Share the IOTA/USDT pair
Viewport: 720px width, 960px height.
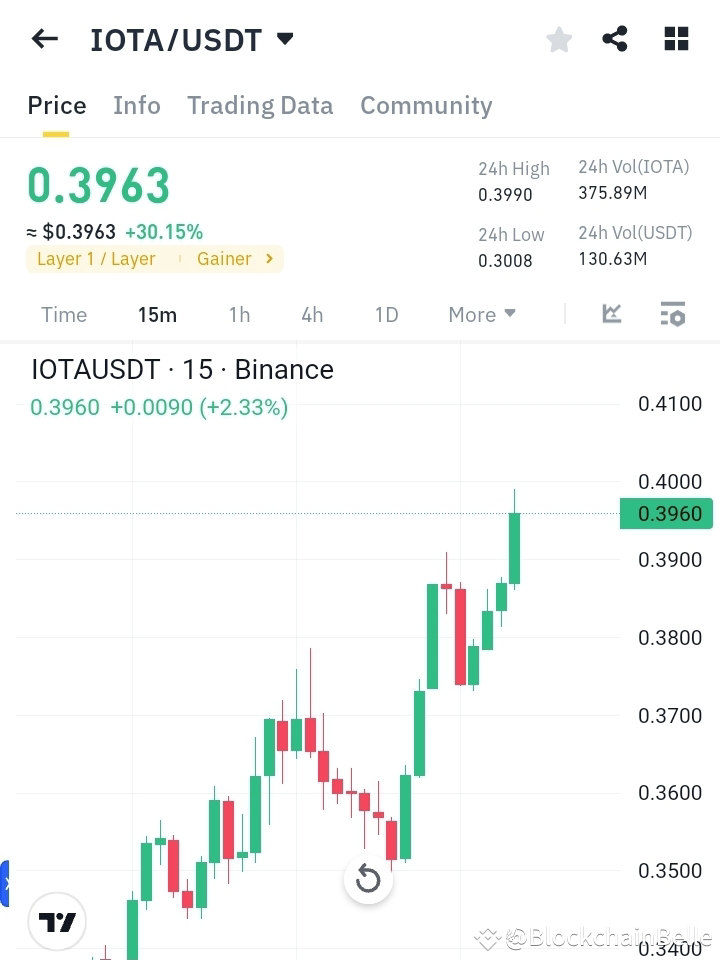pyautogui.click(x=615, y=38)
